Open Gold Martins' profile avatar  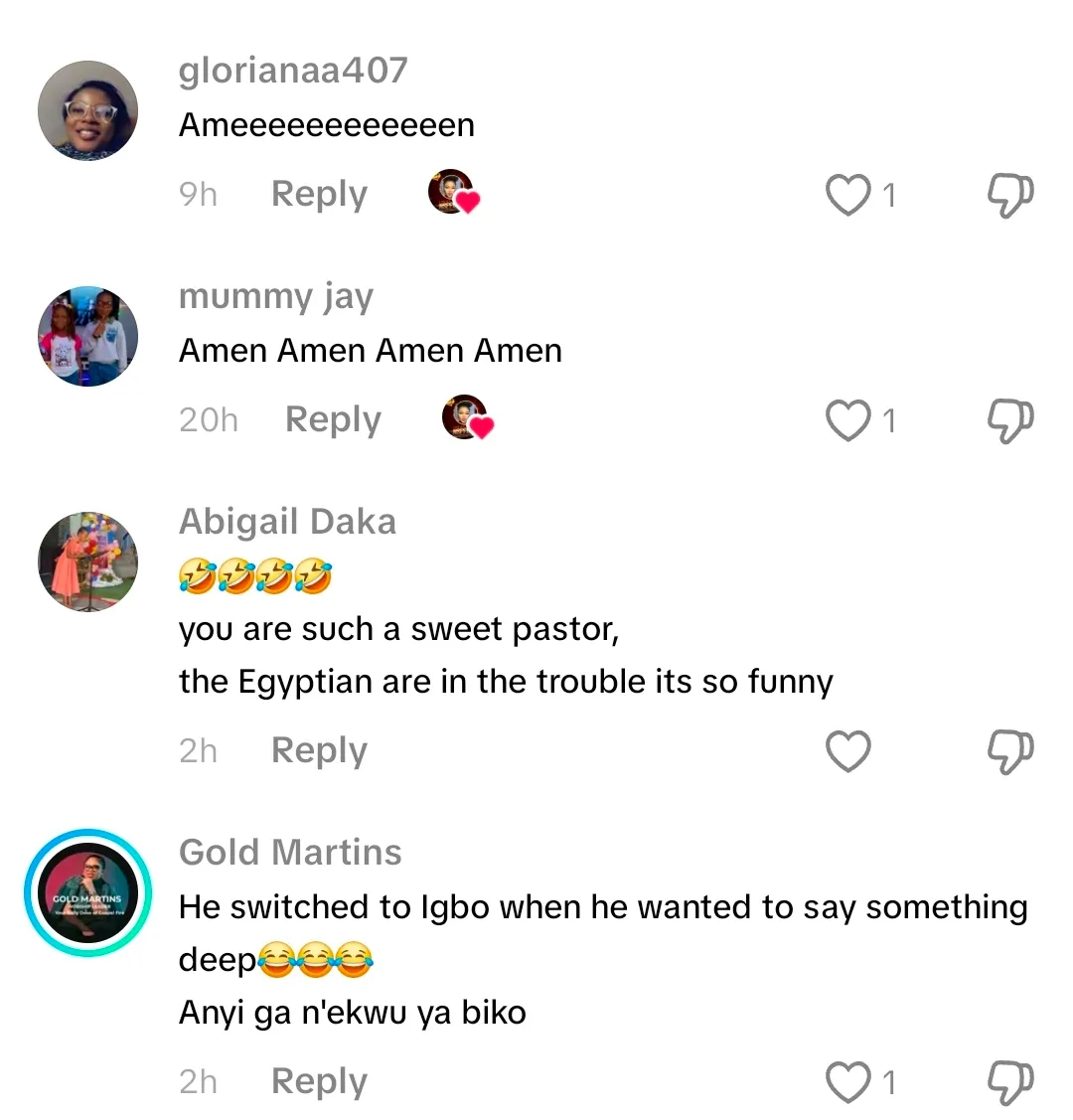(87, 892)
